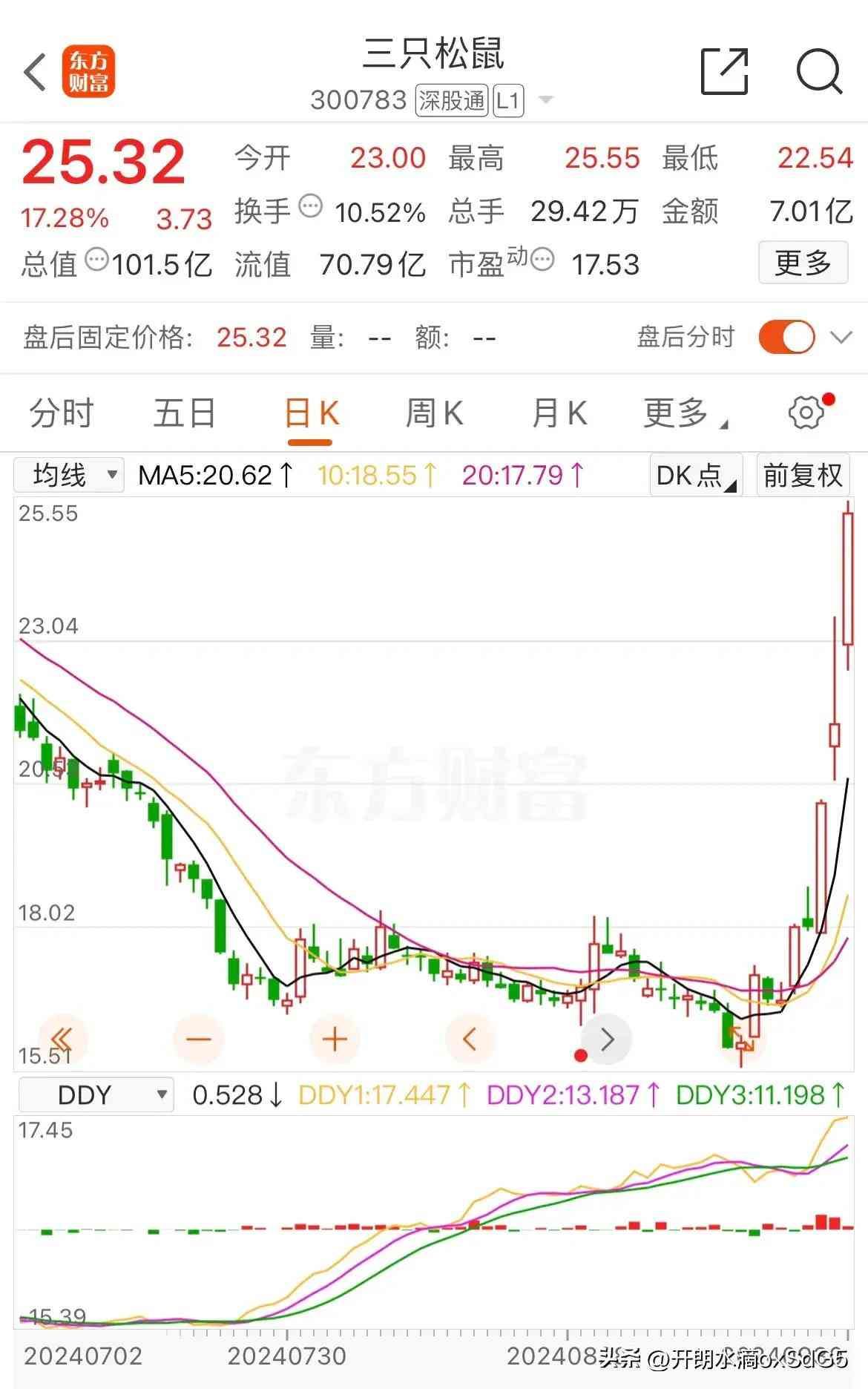The image size is (868, 1389).
Task: Open chart settings gear
Action: point(806,413)
